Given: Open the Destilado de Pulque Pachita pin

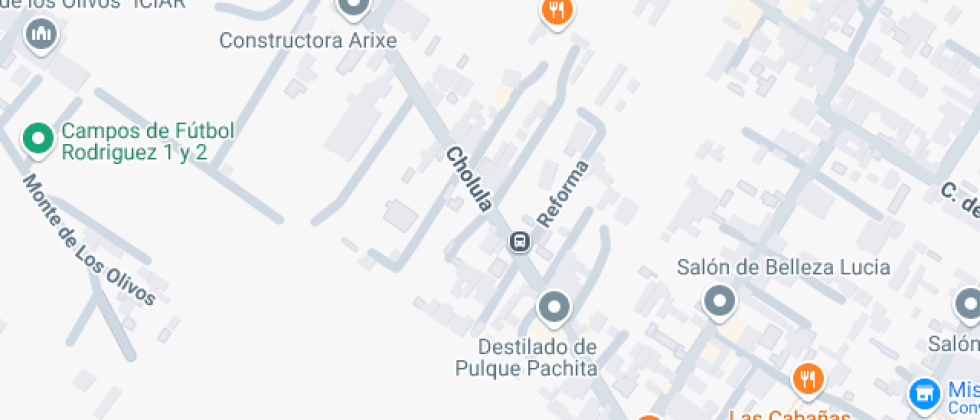Looking at the screenshot, I should (554, 307).
